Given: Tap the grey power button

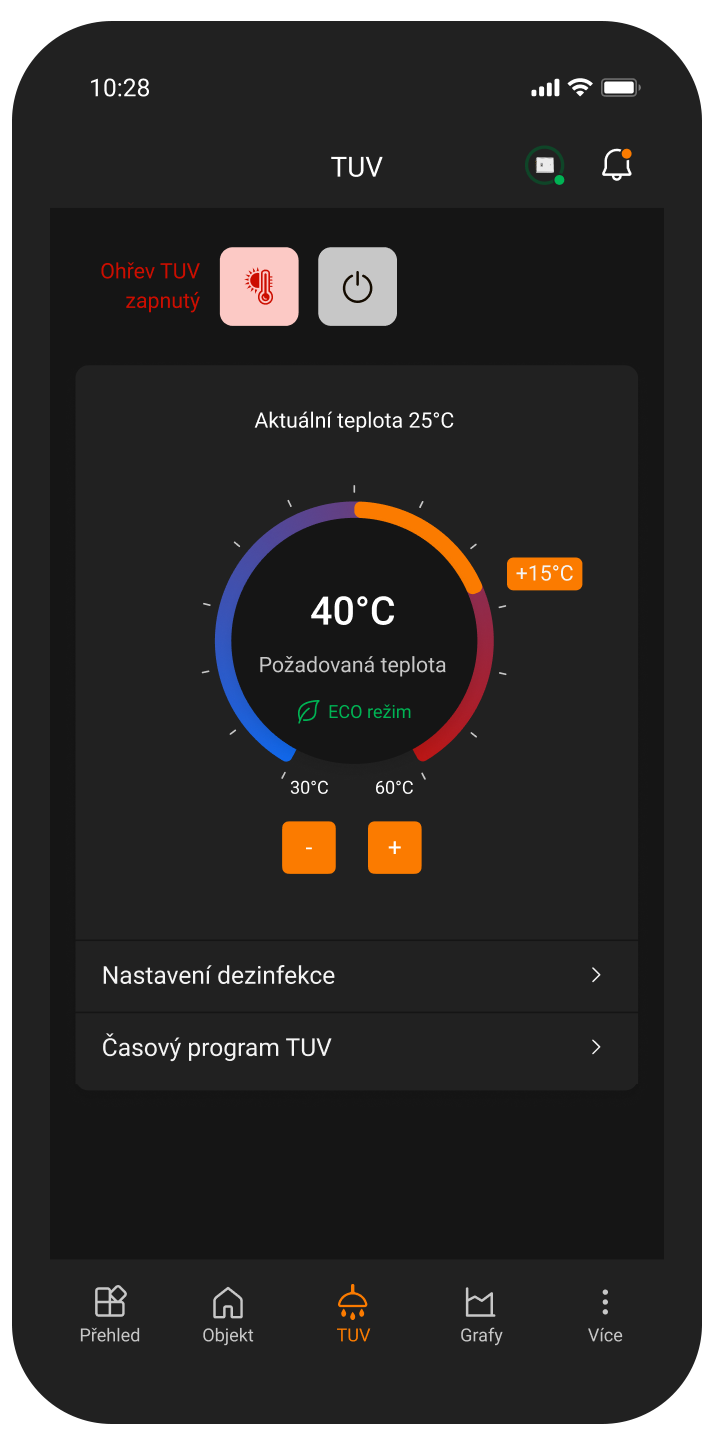Looking at the screenshot, I should [x=357, y=286].
